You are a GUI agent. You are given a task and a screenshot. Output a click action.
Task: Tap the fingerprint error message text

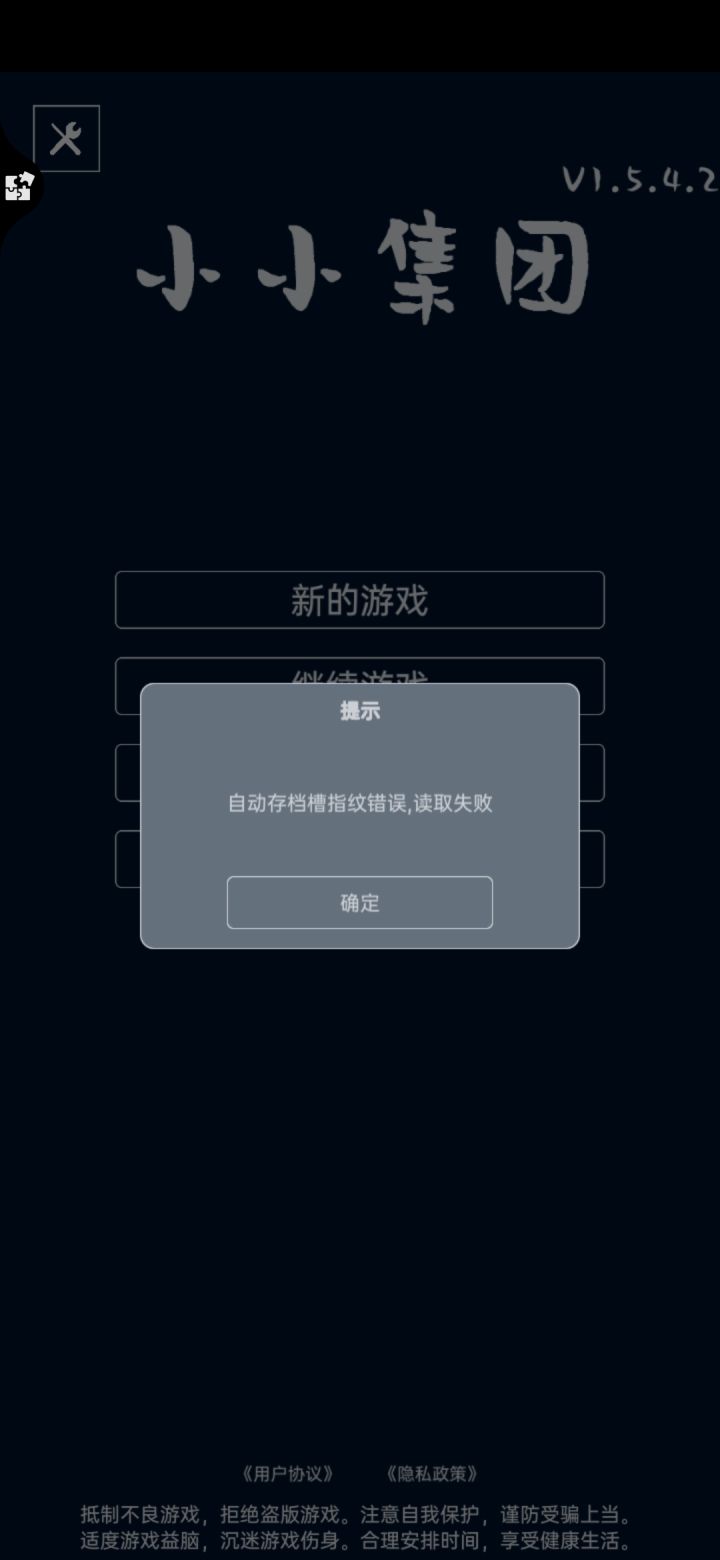pyautogui.click(x=359, y=802)
